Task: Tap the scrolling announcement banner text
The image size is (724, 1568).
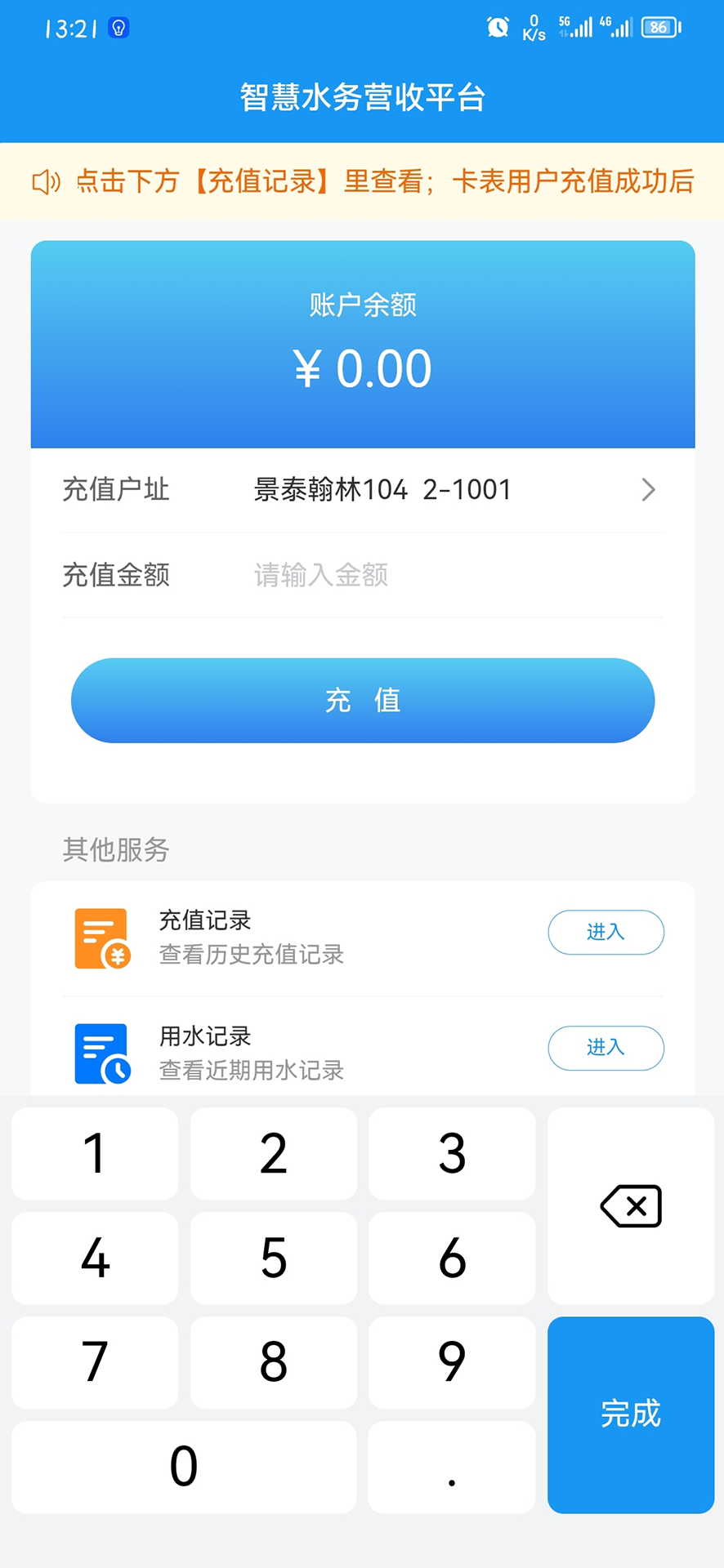Action: pos(384,181)
